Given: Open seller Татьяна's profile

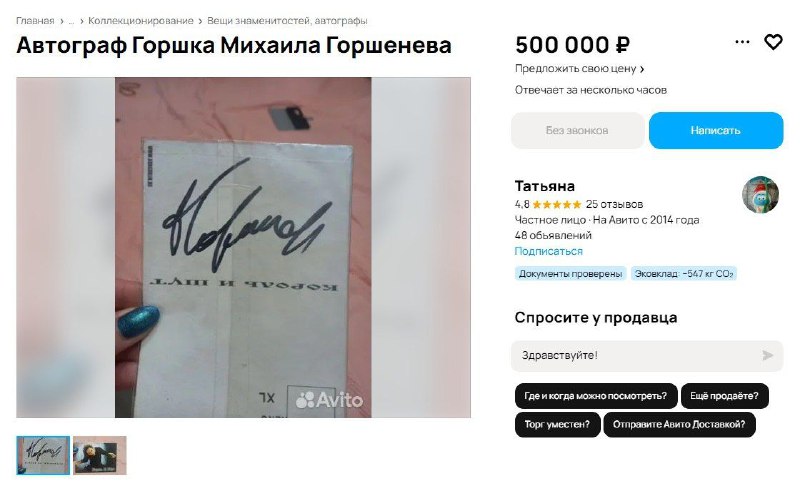Looking at the screenshot, I should click(545, 186).
